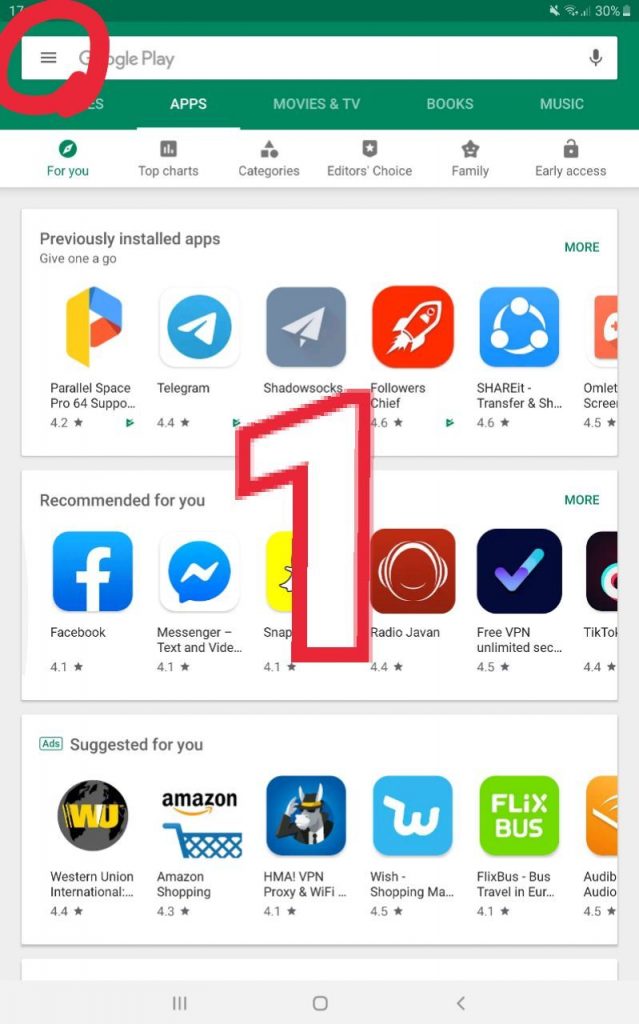Open the hamburger drawer menu
The image size is (639, 1024).
[x=48, y=58]
